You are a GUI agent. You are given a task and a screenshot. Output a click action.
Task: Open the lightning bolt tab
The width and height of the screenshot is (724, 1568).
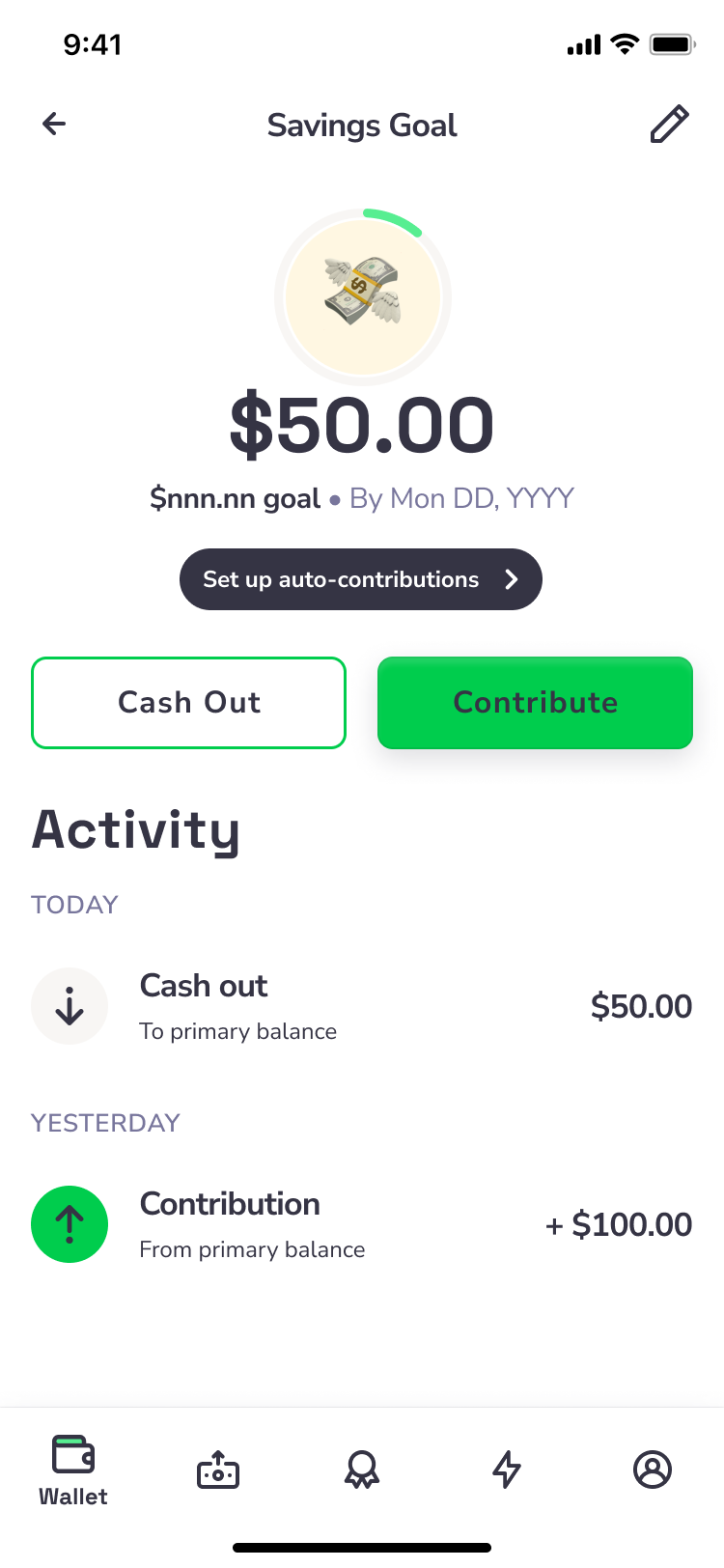(507, 1470)
